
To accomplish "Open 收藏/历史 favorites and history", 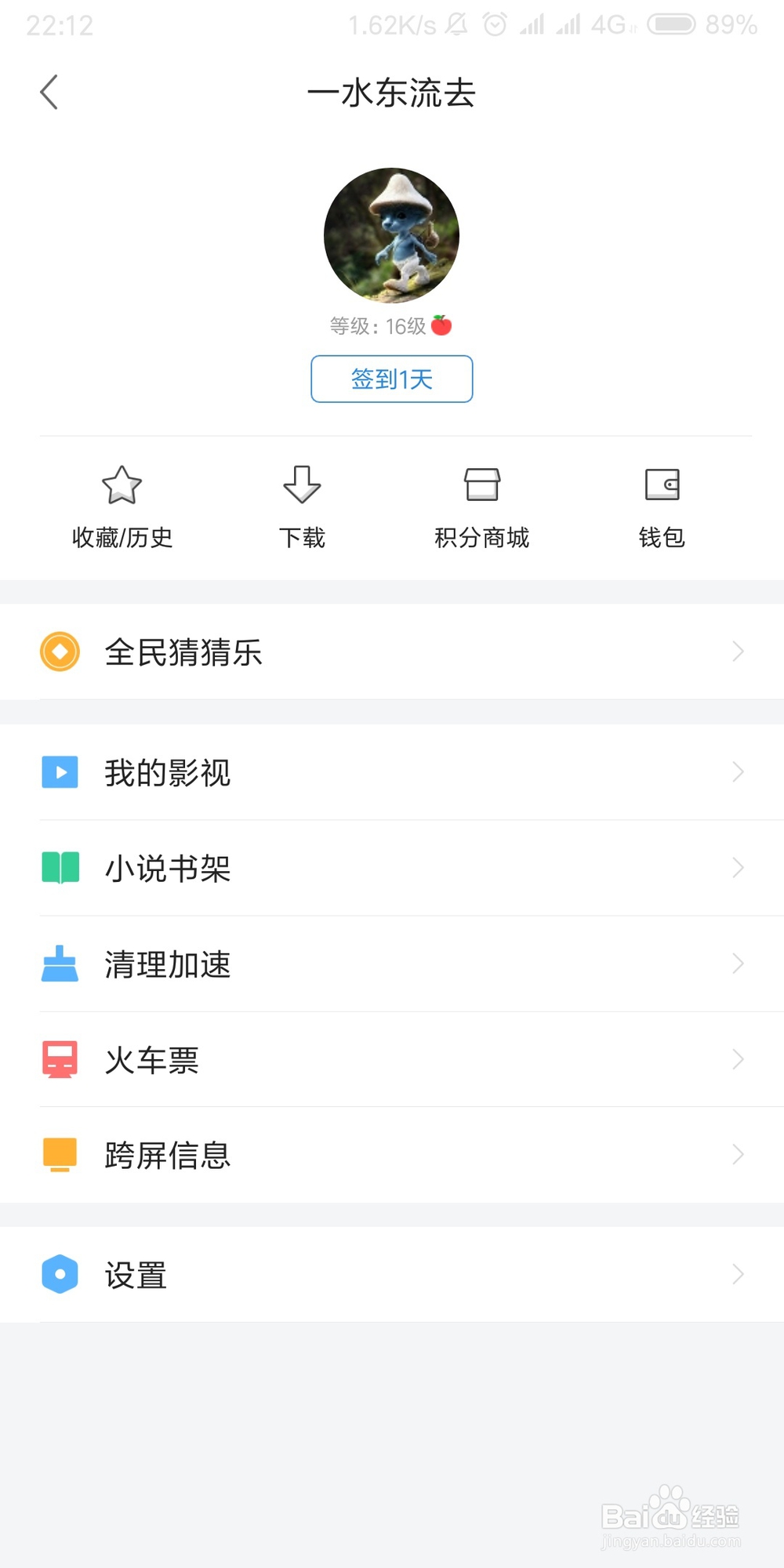I will [122, 507].
